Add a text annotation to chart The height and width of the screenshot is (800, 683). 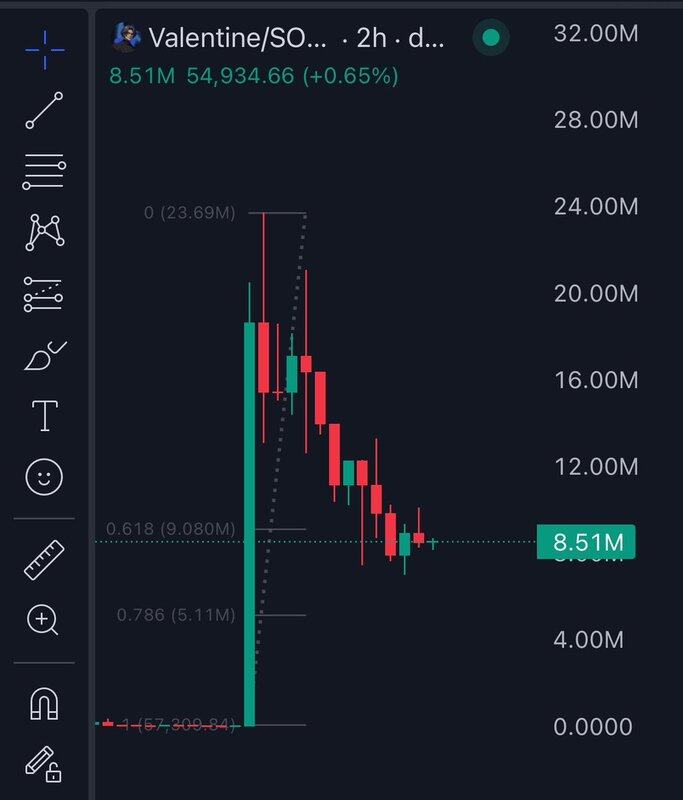coord(44,414)
